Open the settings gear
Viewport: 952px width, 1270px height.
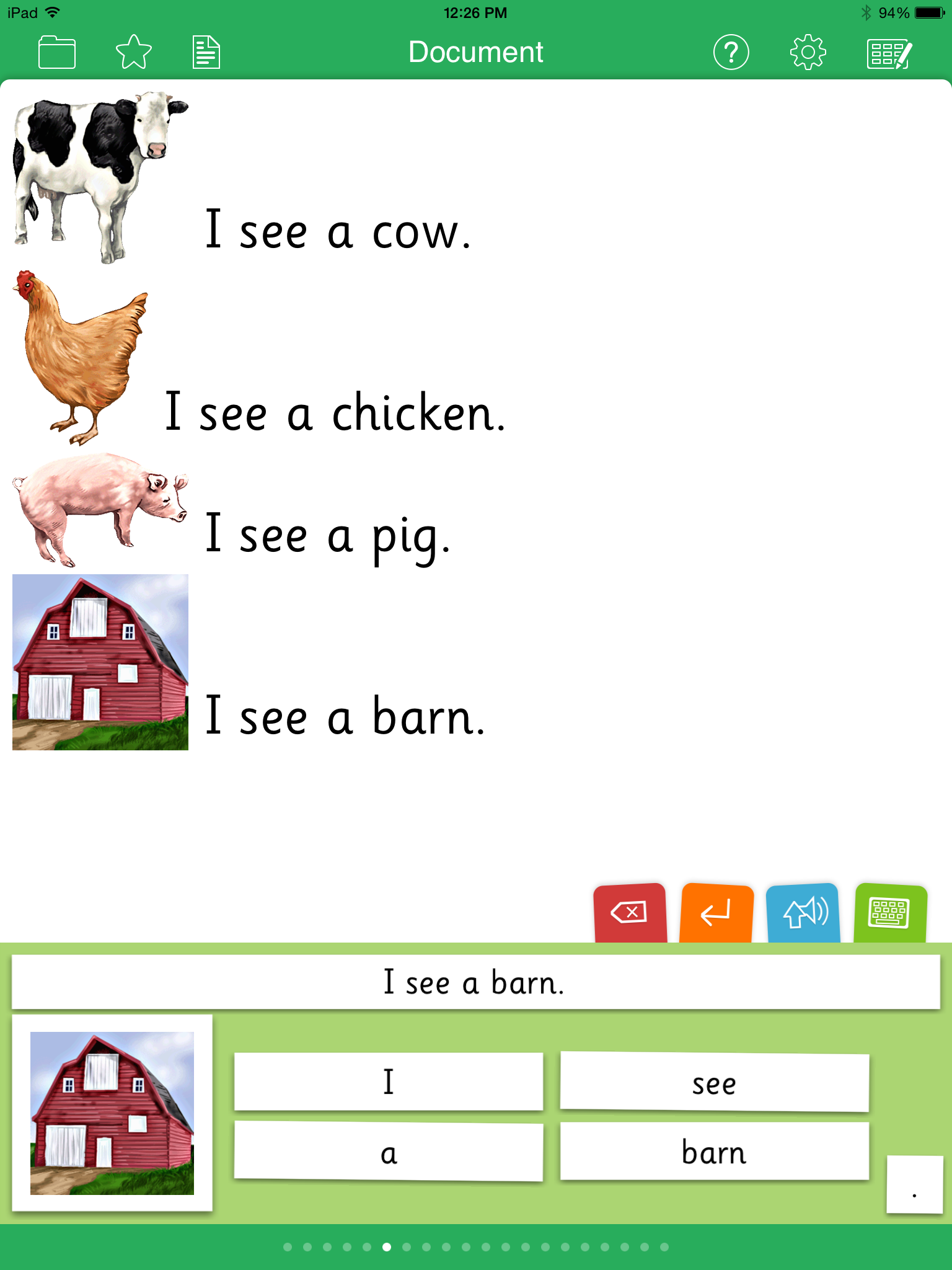coord(808,52)
